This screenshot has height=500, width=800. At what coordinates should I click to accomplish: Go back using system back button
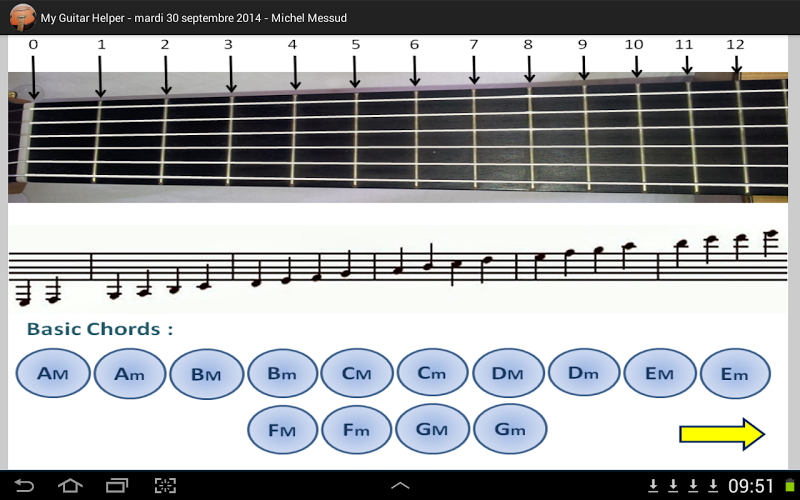[x=24, y=486]
